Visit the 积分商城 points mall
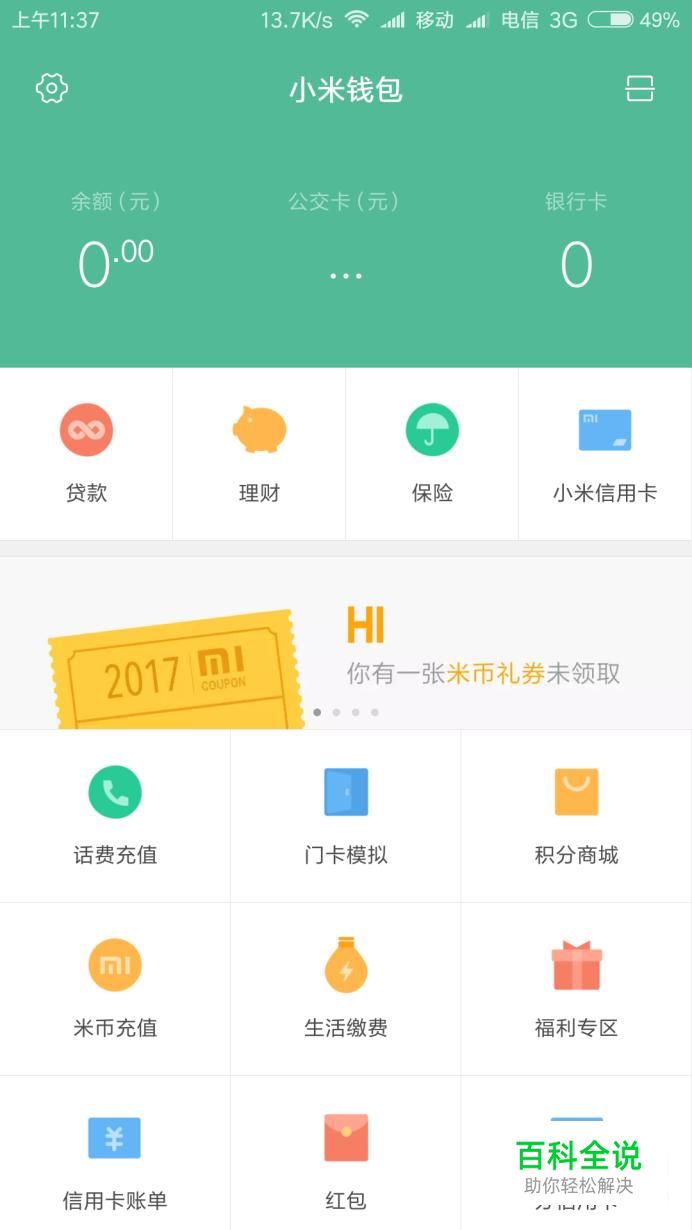Image resolution: width=692 pixels, height=1230 pixels. 576,816
